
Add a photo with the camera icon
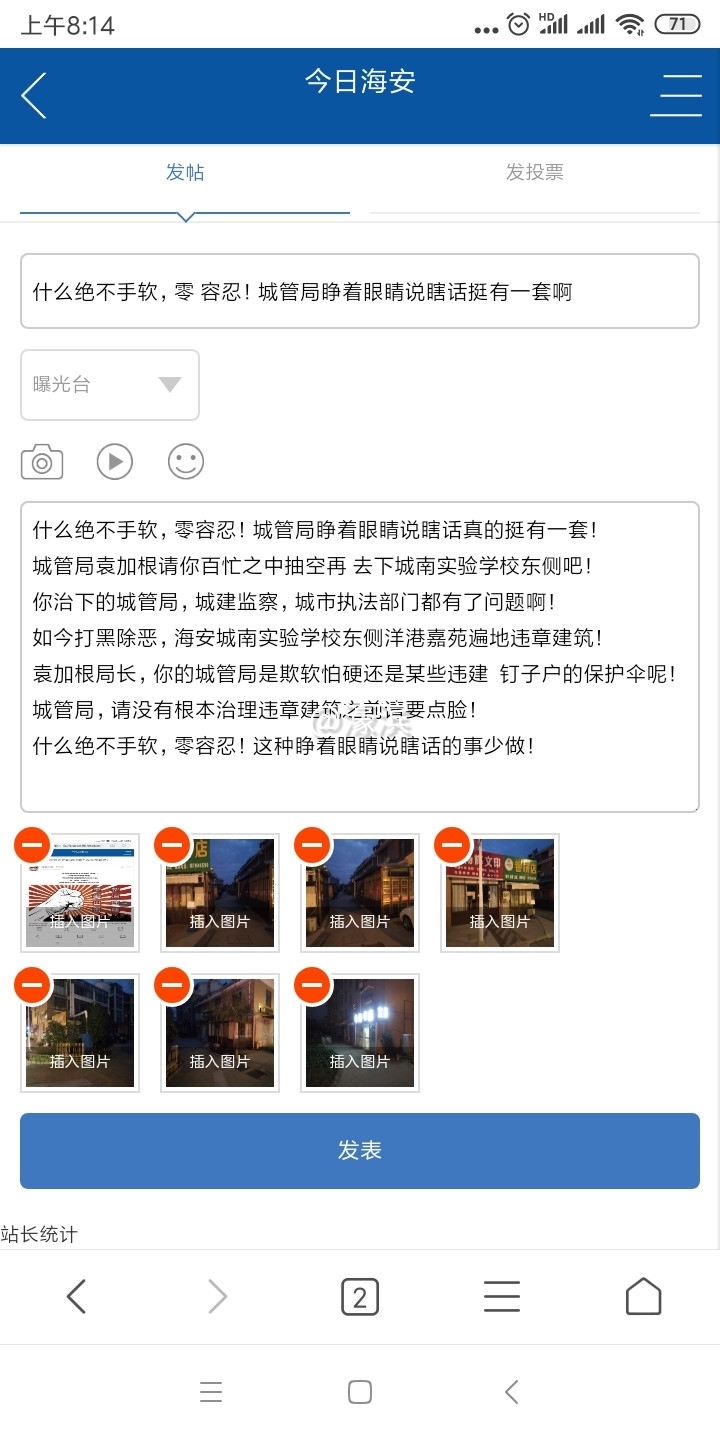42,462
